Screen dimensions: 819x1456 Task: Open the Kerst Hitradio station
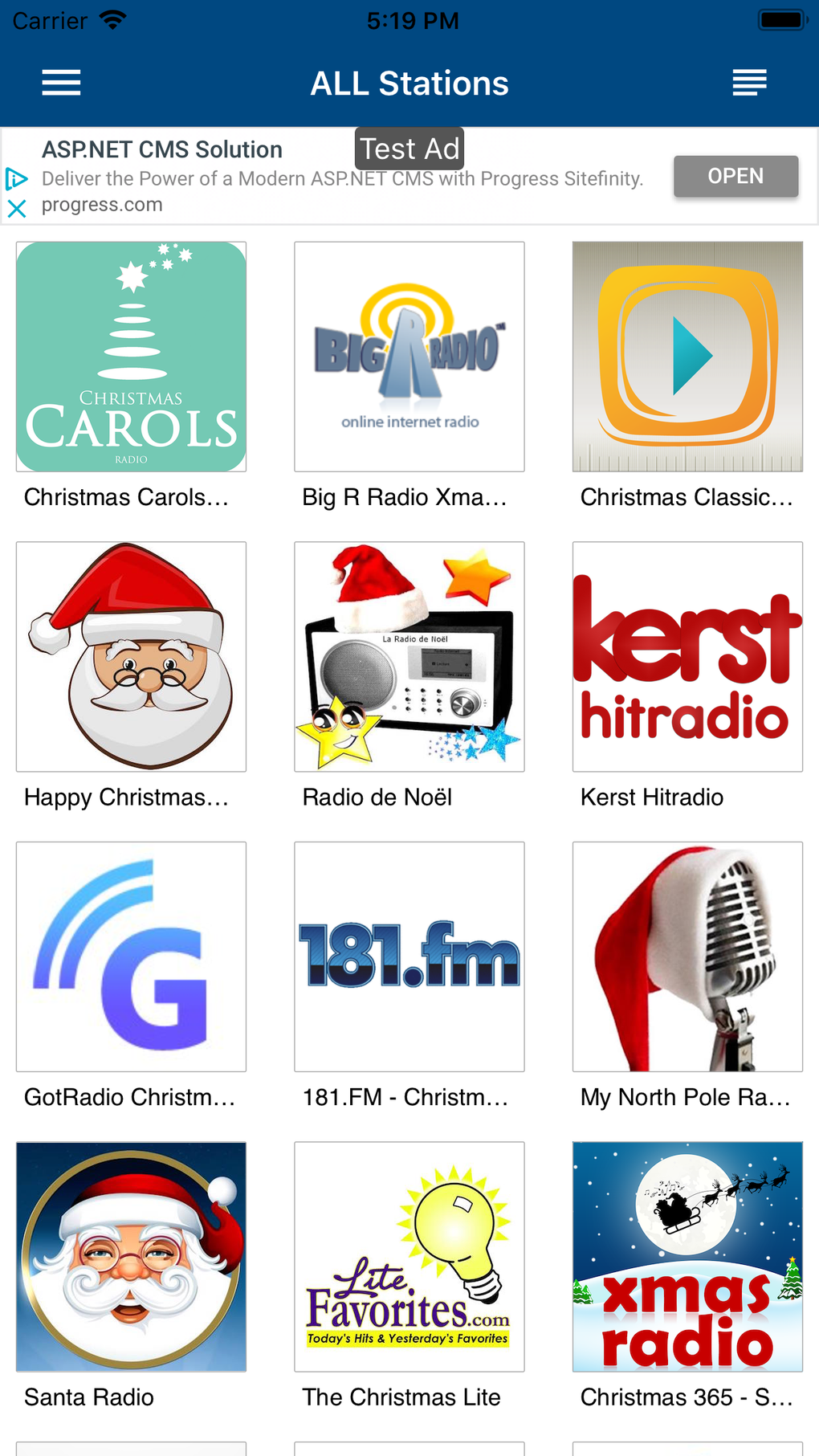[x=687, y=656]
